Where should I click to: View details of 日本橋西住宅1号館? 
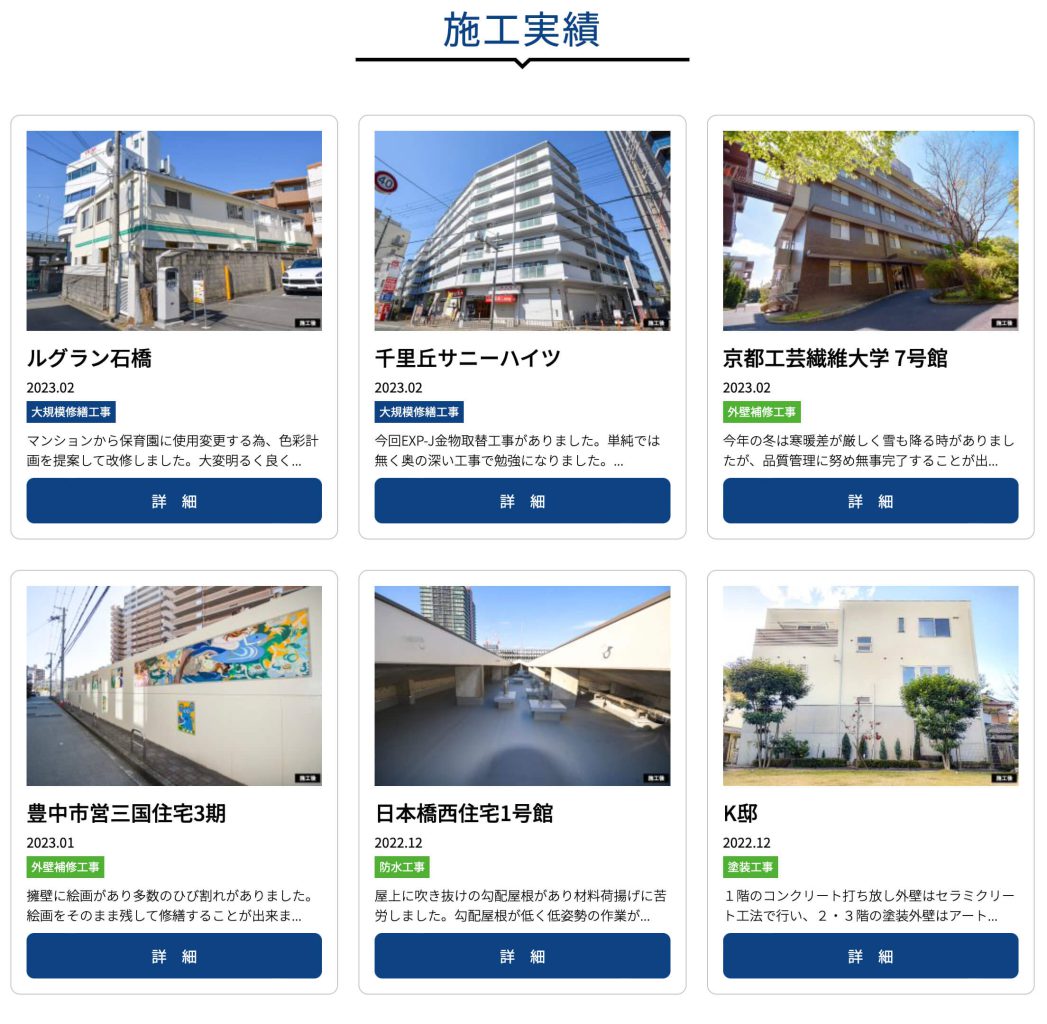click(522, 956)
